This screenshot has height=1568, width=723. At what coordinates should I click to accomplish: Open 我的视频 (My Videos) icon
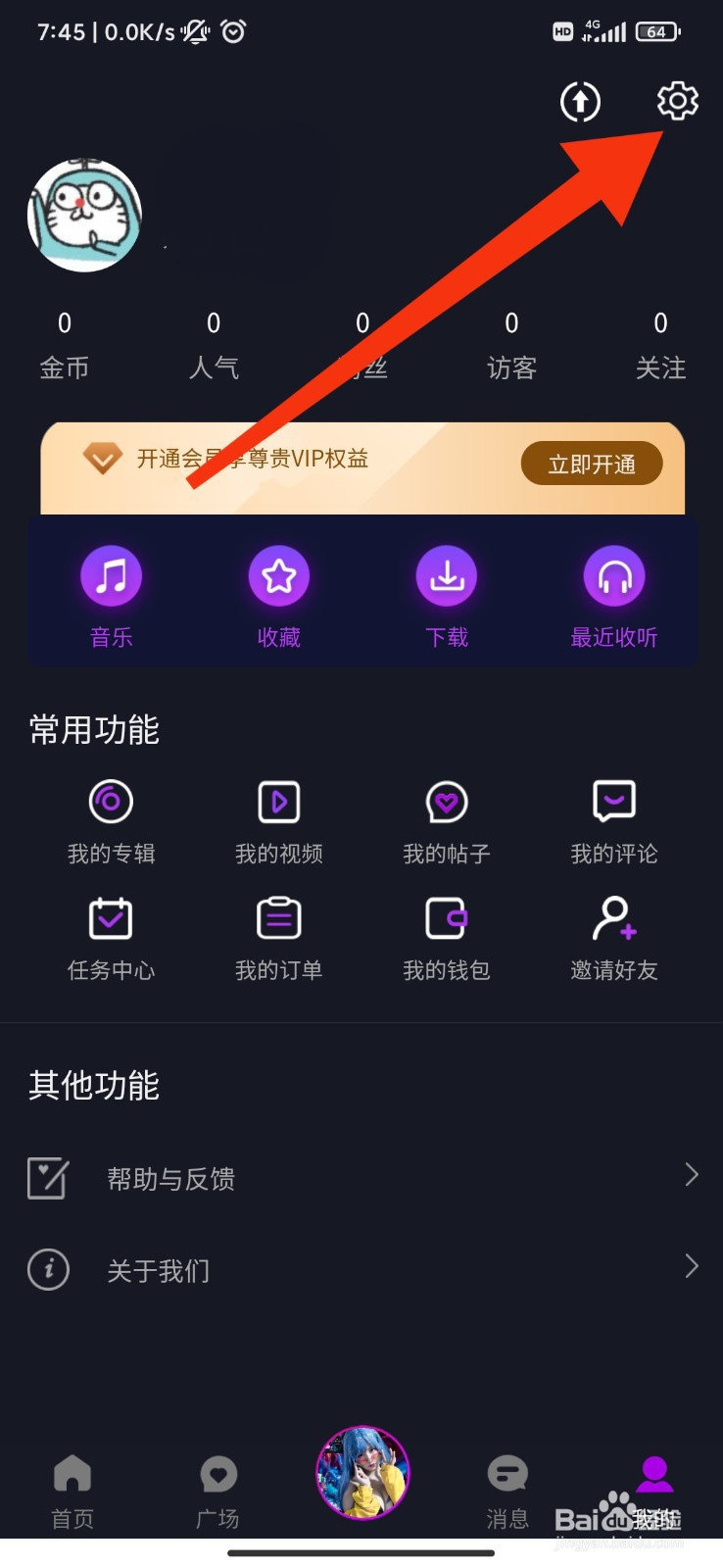(x=278, y=801)
